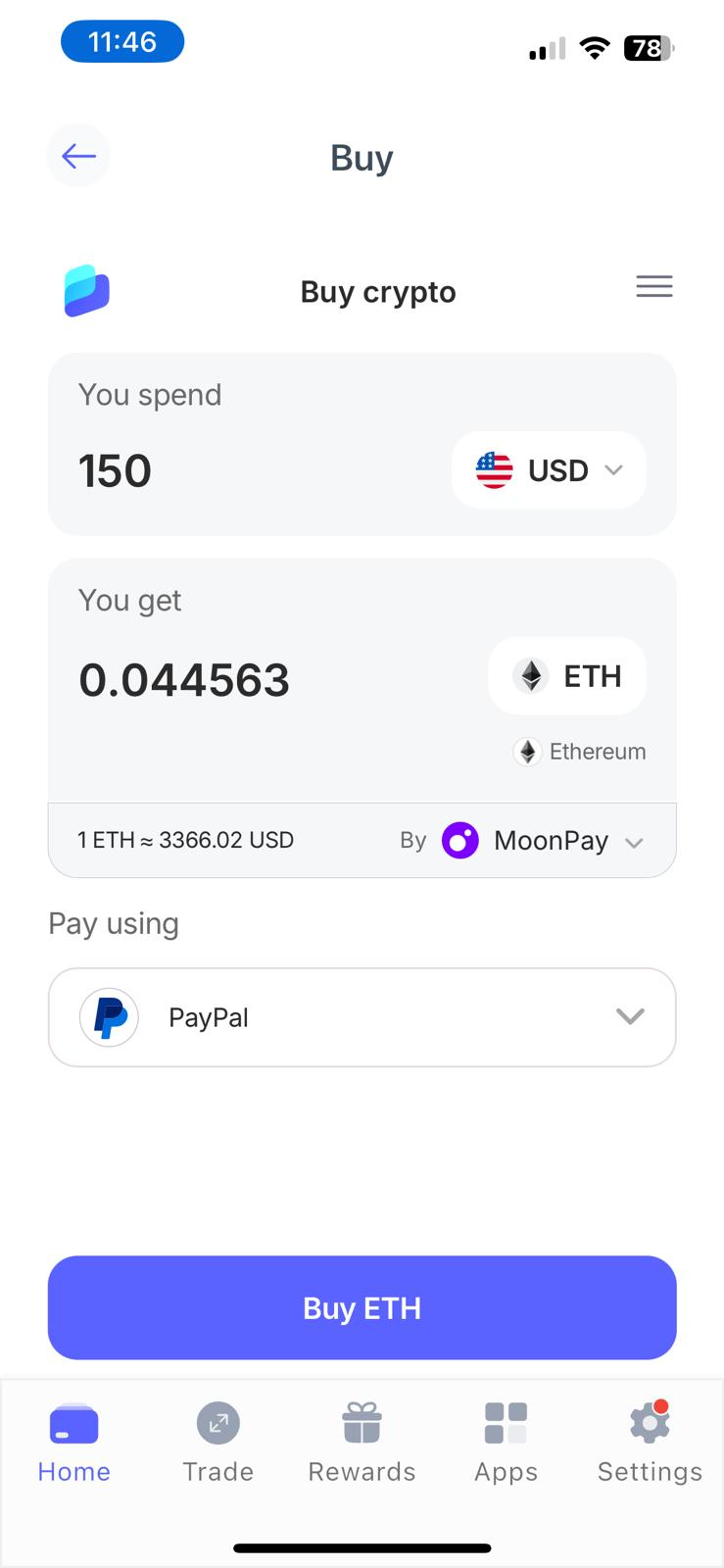Tap the Rewards gift icon
This screenshot has width=724, height=1568.
pyautogui.click(x=362, y=1423)
